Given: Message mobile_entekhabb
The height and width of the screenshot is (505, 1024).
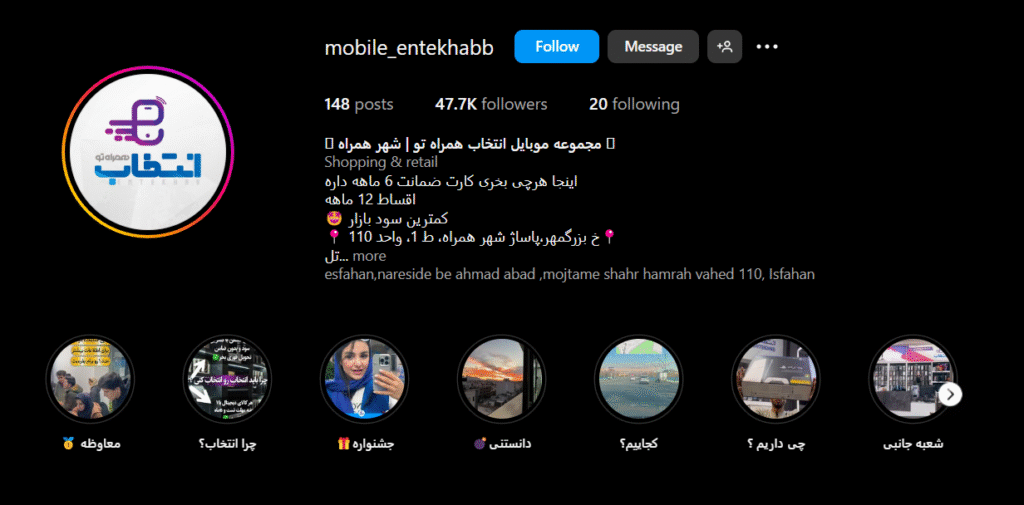Looking at the screenshot, I should (x=652, y=47).
